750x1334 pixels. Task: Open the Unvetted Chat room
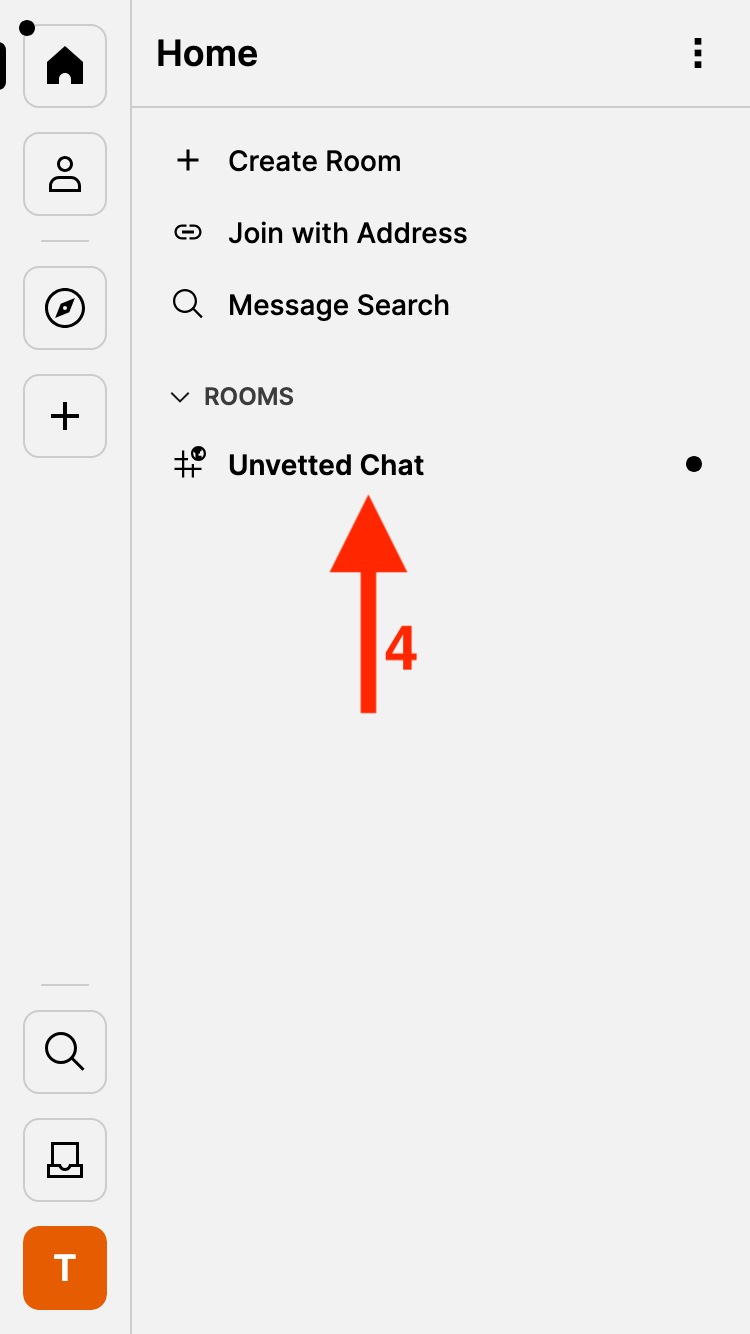[x=326, y=465]
